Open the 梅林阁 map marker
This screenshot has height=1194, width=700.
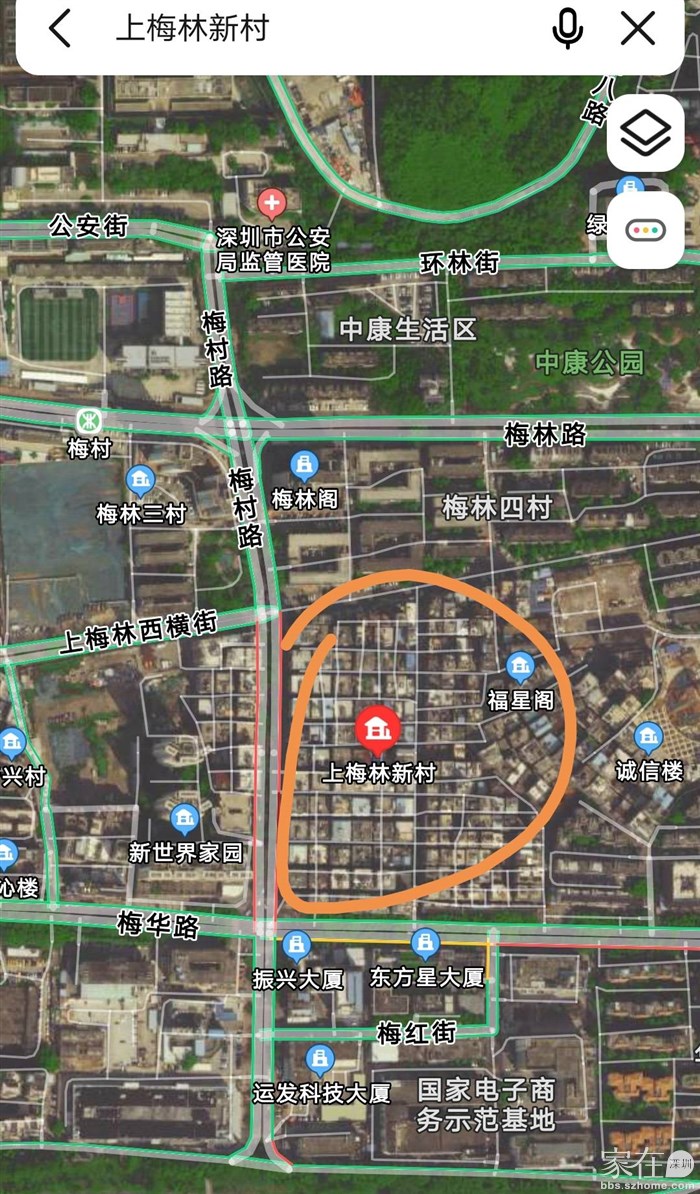(x=304, y=466)
